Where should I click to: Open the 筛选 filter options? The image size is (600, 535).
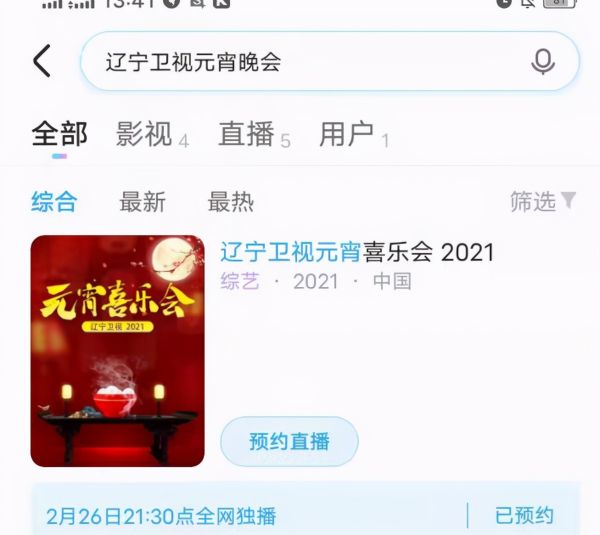pos(542,201)
